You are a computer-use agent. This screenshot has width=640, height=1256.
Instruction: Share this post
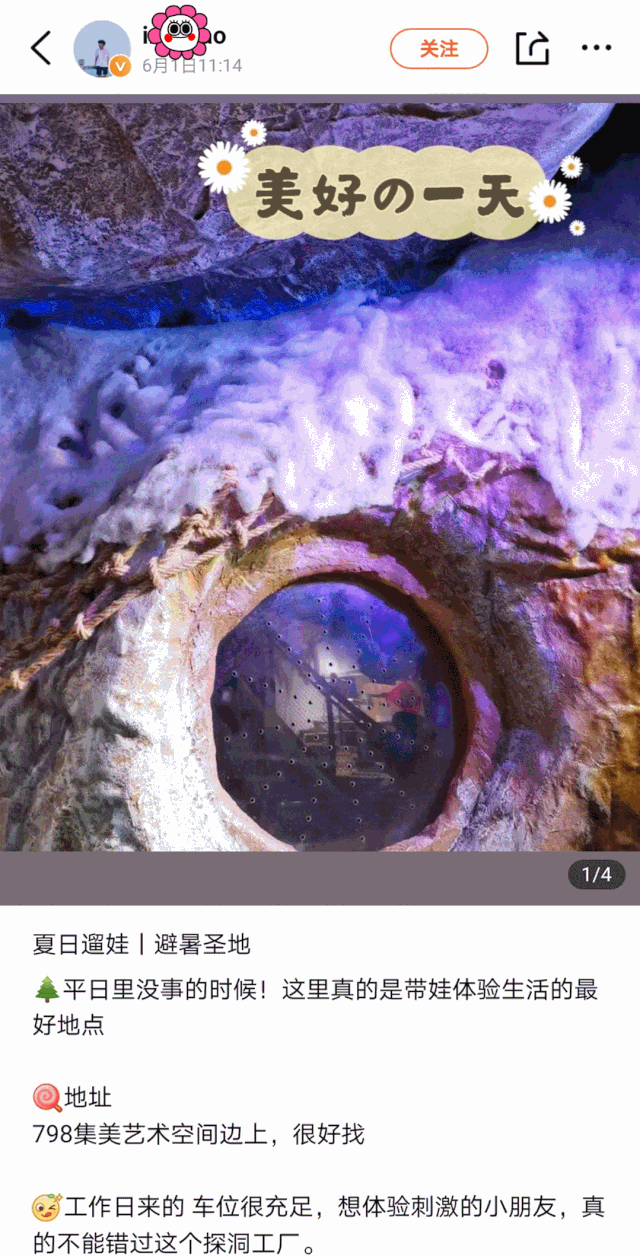532,47
